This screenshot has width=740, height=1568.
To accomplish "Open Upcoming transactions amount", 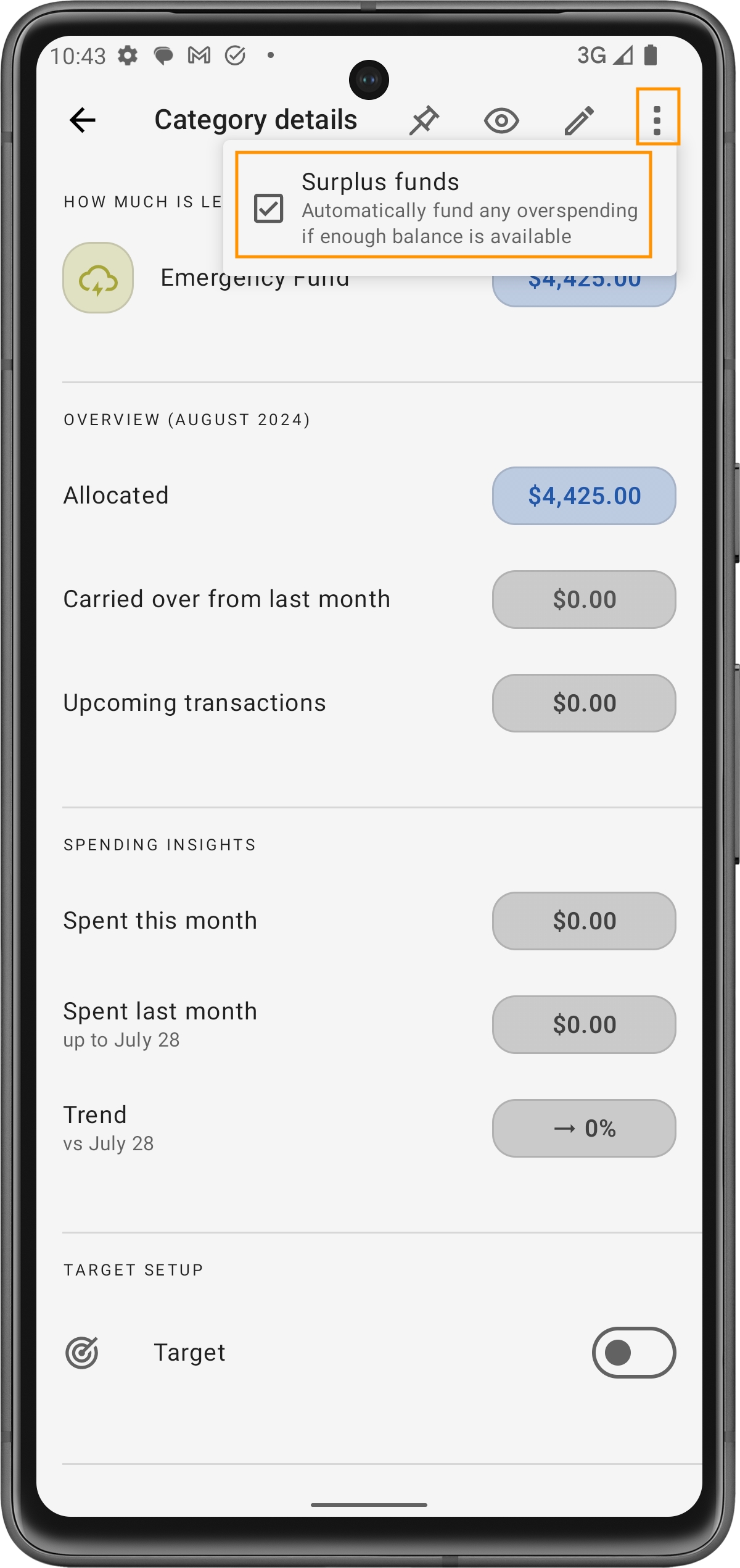I will [583, 703].
